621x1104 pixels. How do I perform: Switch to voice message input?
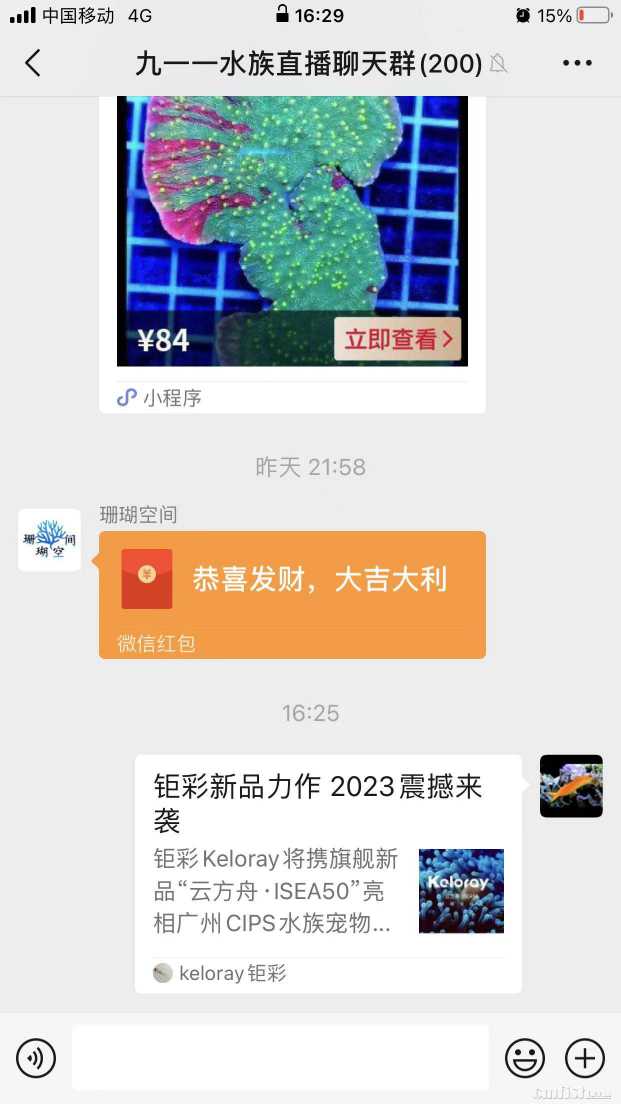tap(36, 1057)
